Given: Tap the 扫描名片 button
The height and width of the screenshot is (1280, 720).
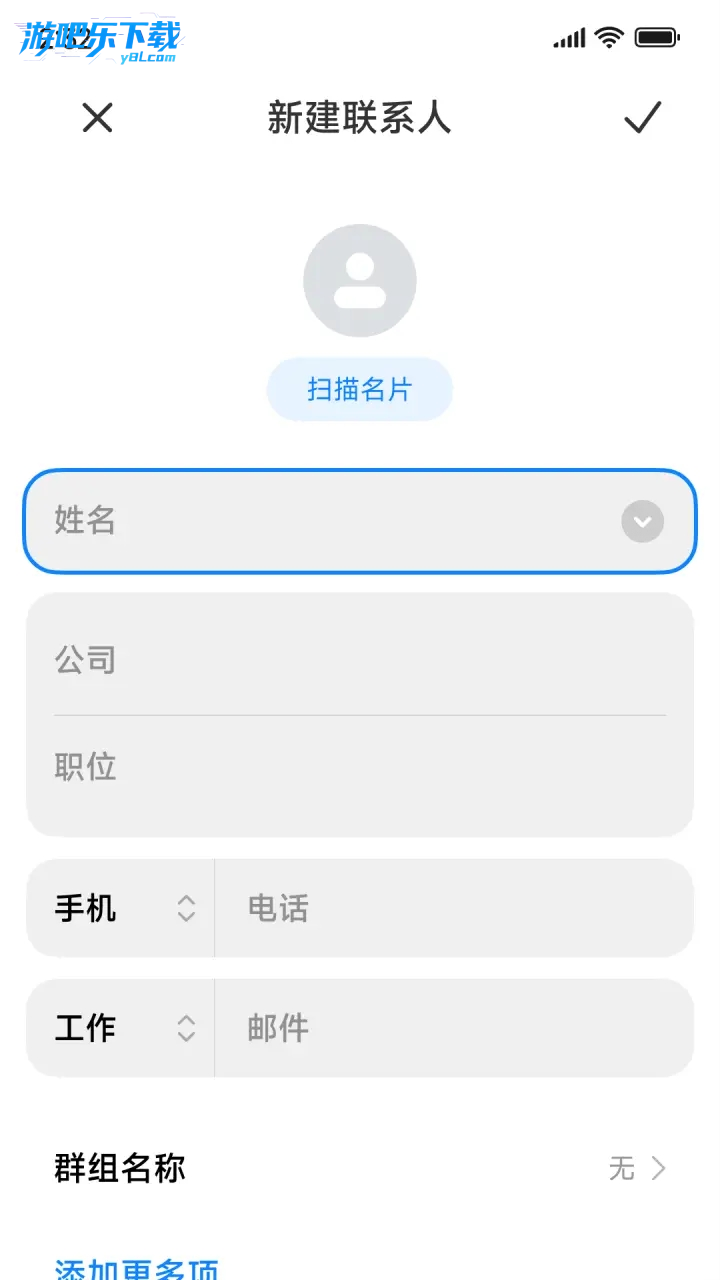Looking at the screenshot, I should [360, 389].
